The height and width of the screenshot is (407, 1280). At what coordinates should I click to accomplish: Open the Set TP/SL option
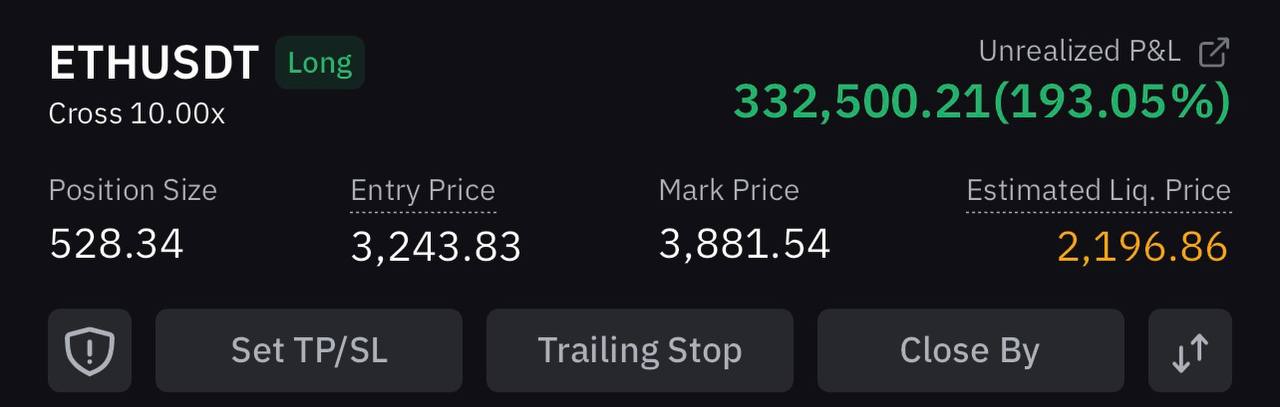click(309, 350)
